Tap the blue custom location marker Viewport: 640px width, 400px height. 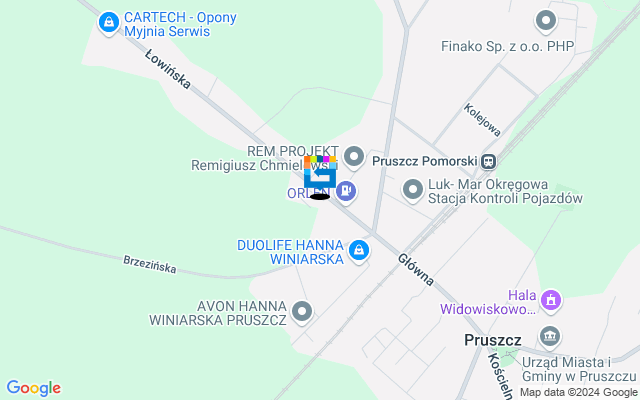(320, 175)
